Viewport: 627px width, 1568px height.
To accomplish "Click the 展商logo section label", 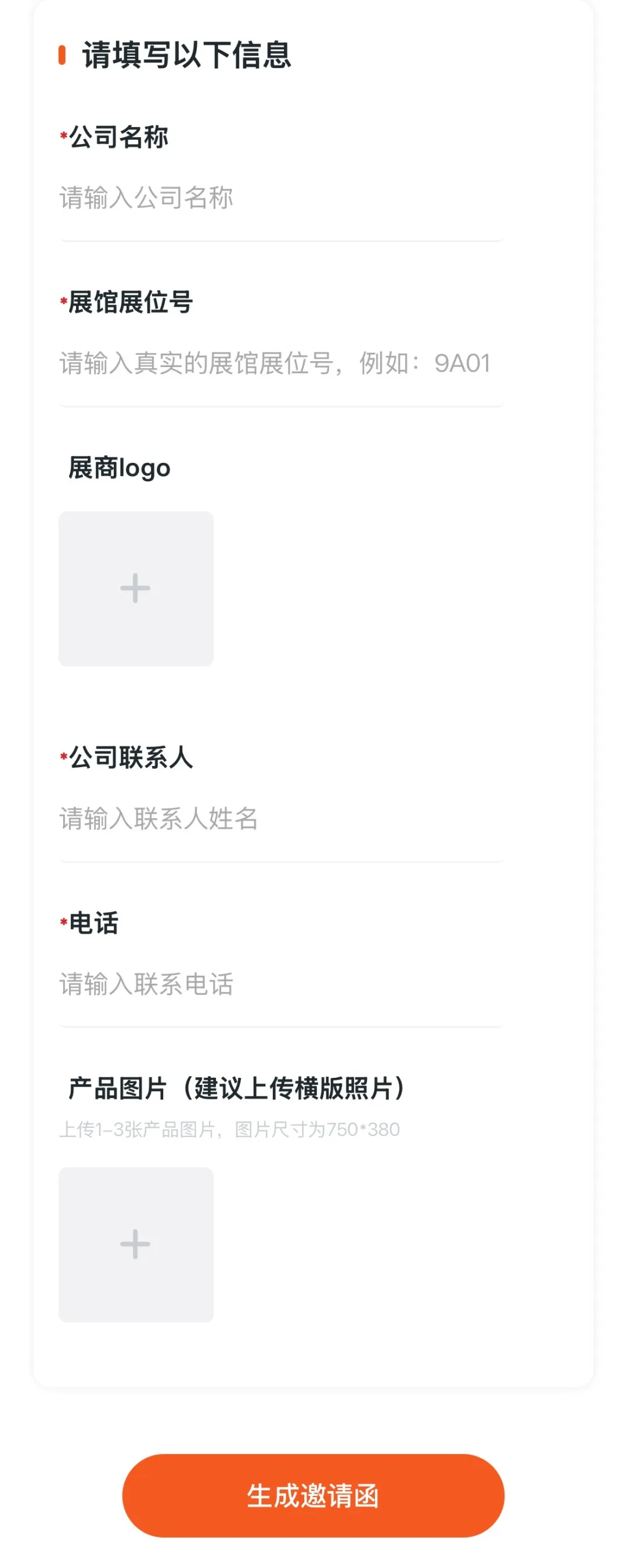I will click(120, 467).
